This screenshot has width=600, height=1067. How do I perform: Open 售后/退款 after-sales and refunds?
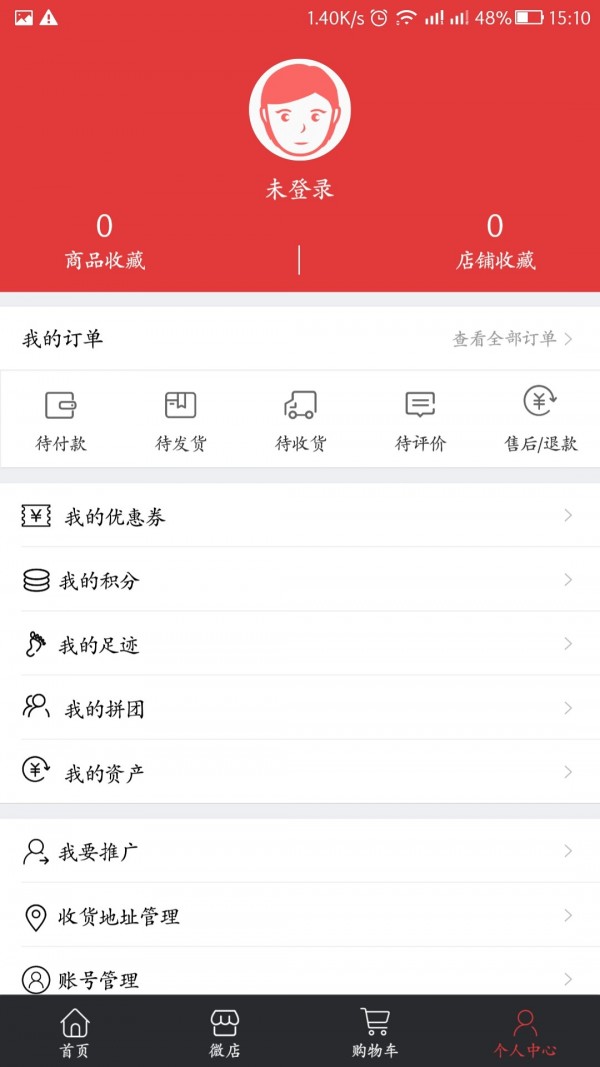pos(541,420)
